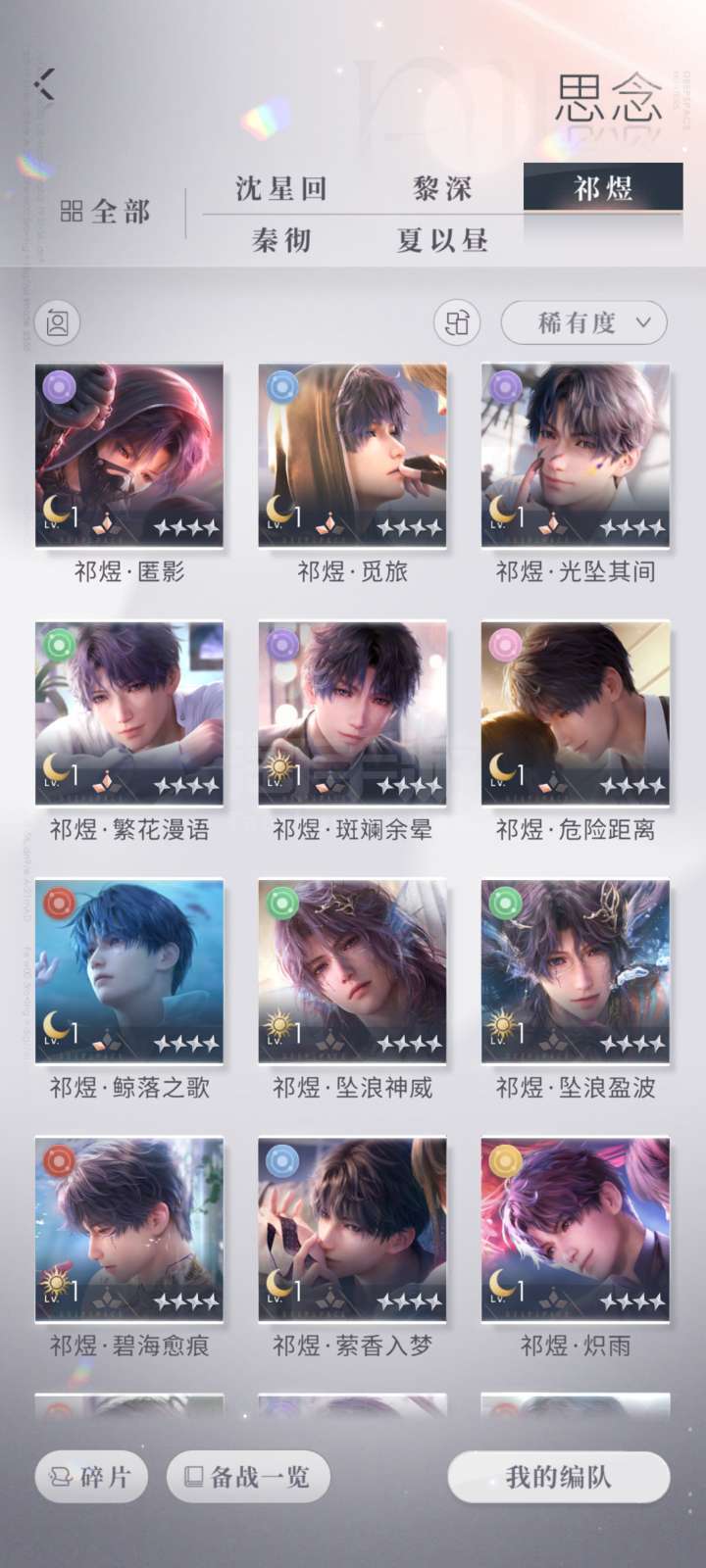
Task: Open the 祁煜·坠浪神威 card
Action: point(352,971)
